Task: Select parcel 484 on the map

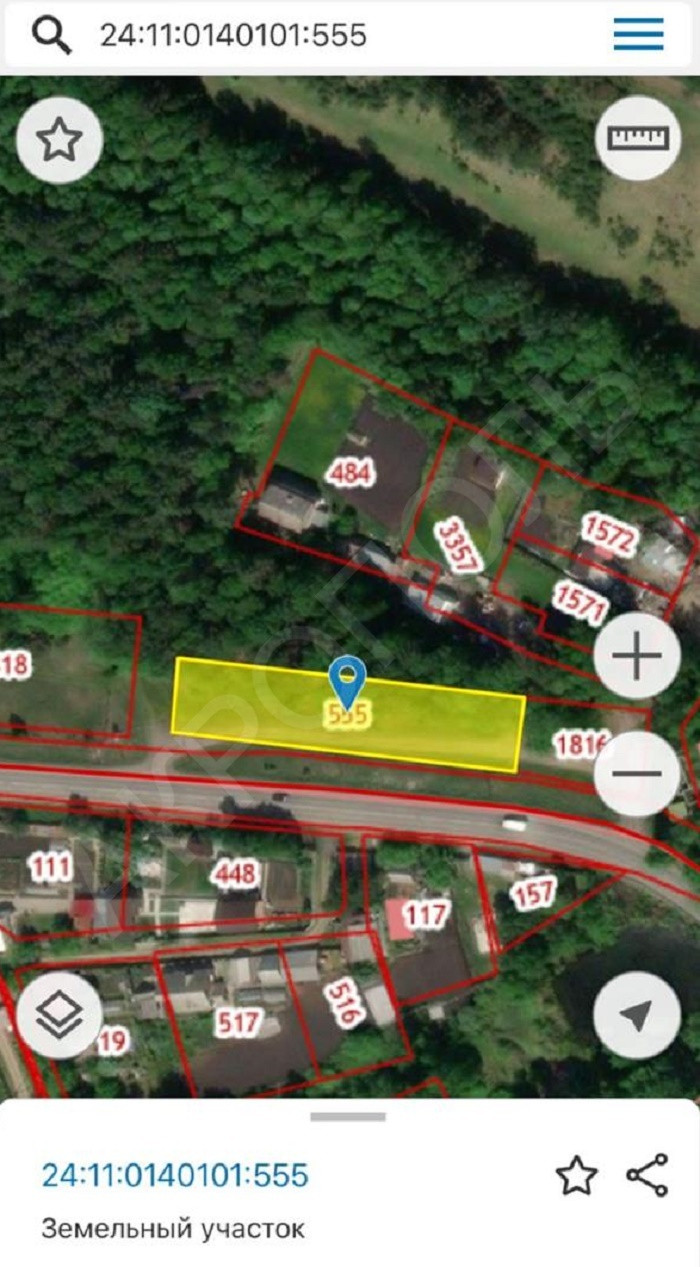Action: point(350,472)
